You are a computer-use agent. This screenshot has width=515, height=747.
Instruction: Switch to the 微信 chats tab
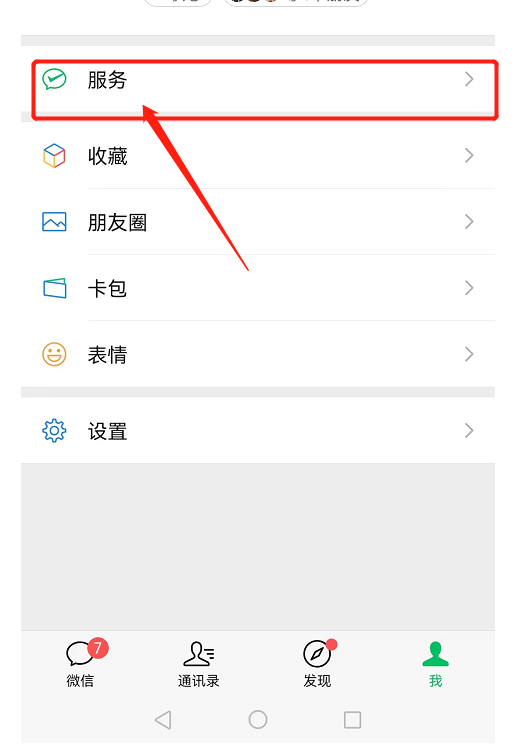tap(80, 663)
